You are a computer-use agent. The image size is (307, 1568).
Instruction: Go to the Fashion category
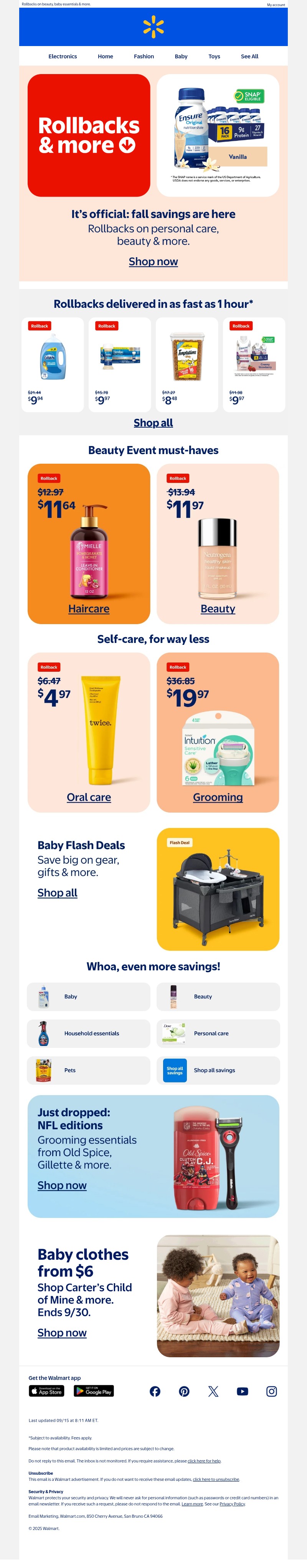pos(144,56)
